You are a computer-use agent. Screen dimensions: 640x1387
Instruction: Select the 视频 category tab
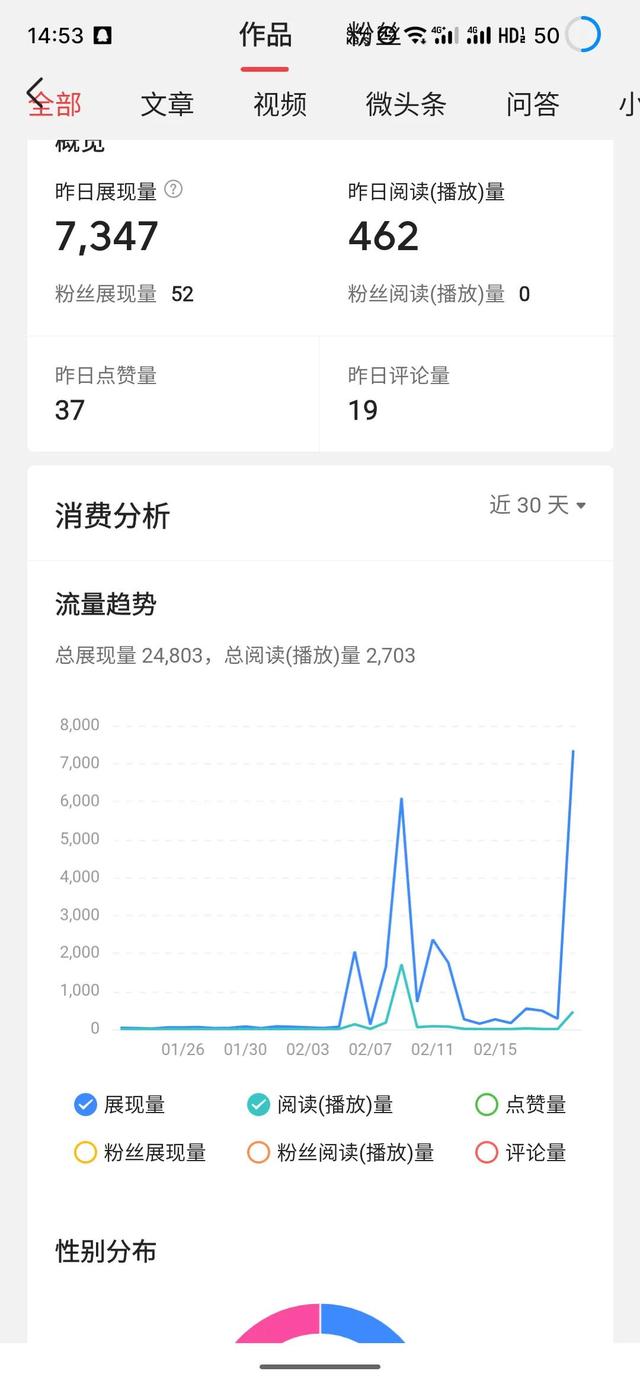pyautogui.click(x=280, y=104)
